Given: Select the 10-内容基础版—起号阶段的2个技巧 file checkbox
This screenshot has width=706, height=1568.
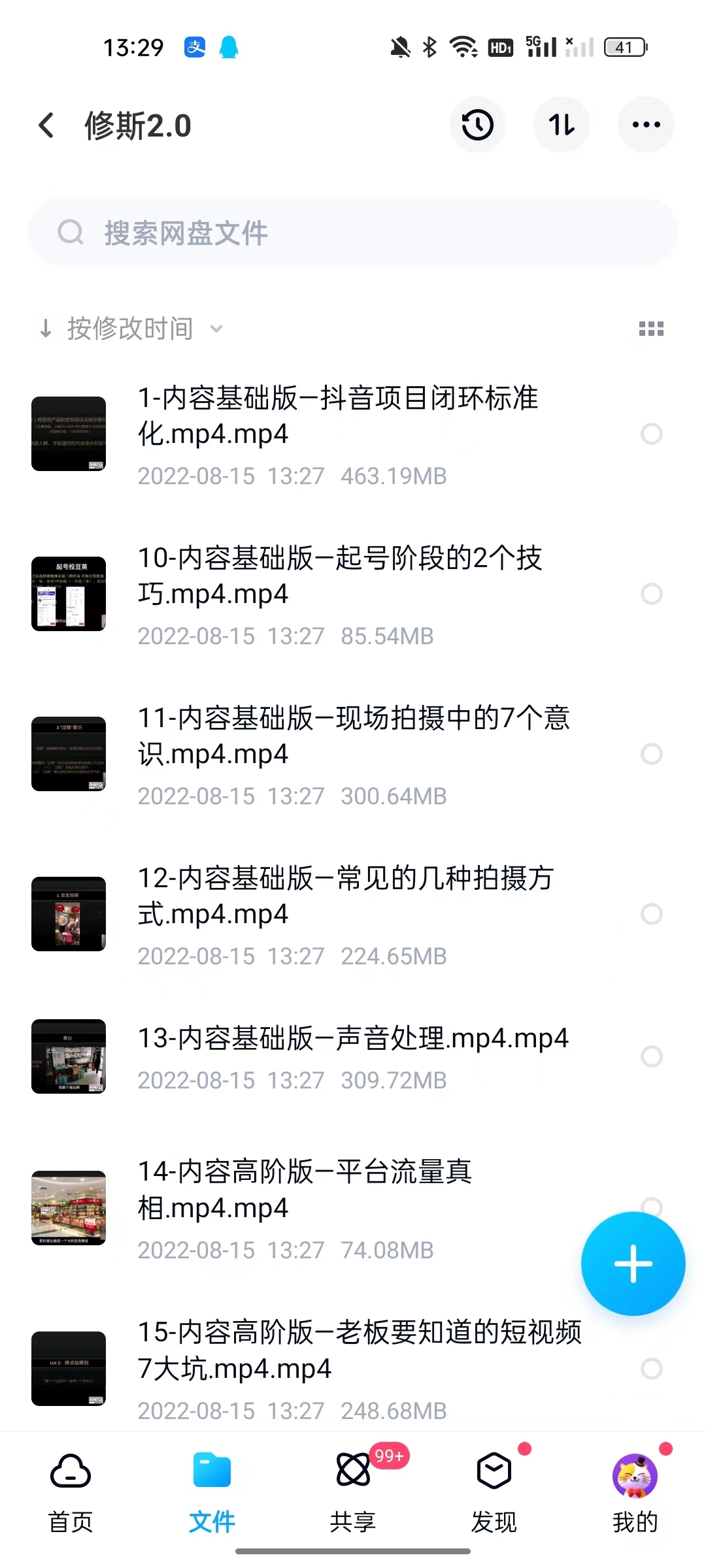Looking at the screenshot, I should click(651, 594).
